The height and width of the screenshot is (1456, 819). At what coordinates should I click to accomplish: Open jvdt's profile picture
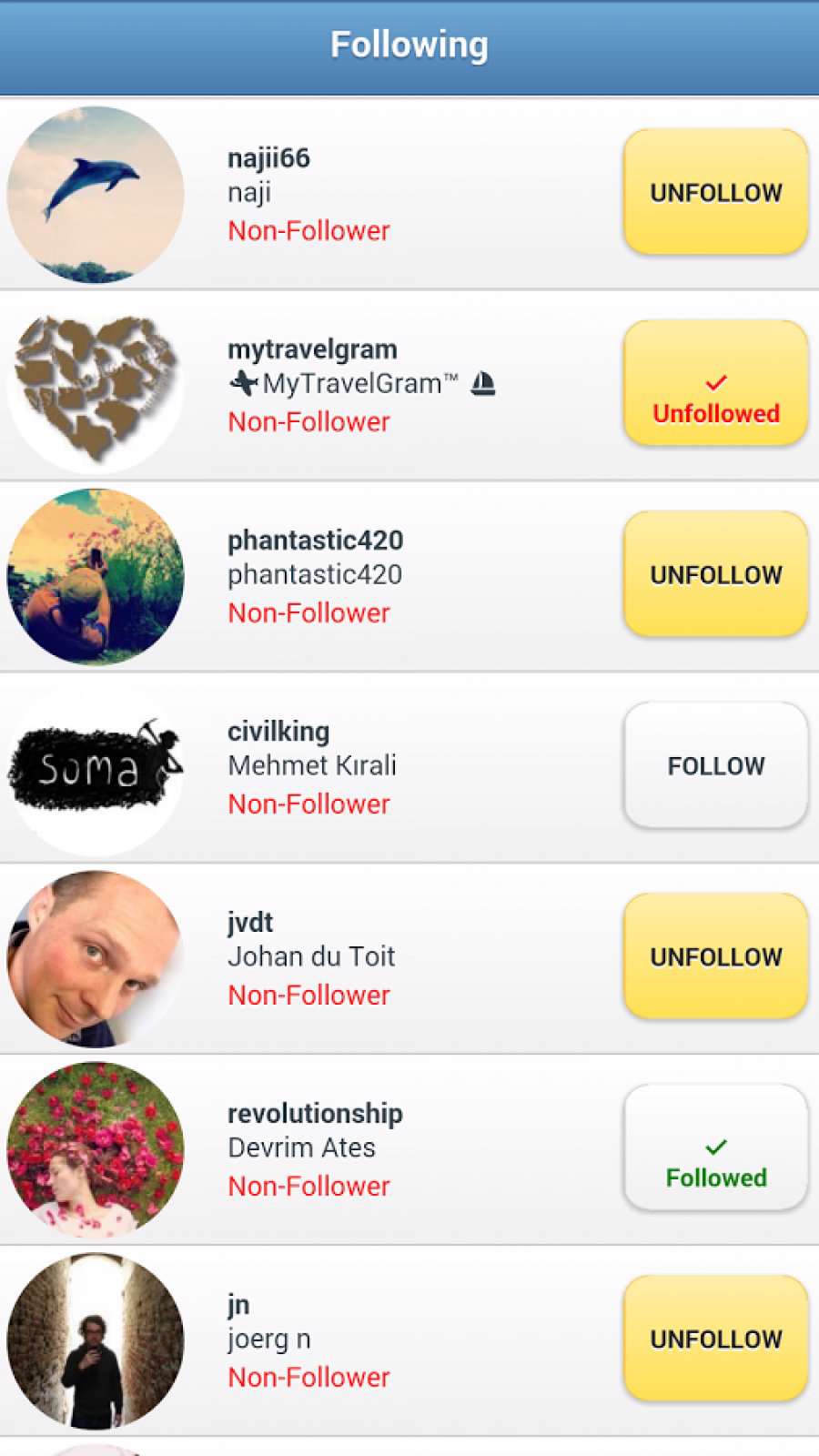coord(96,958)
